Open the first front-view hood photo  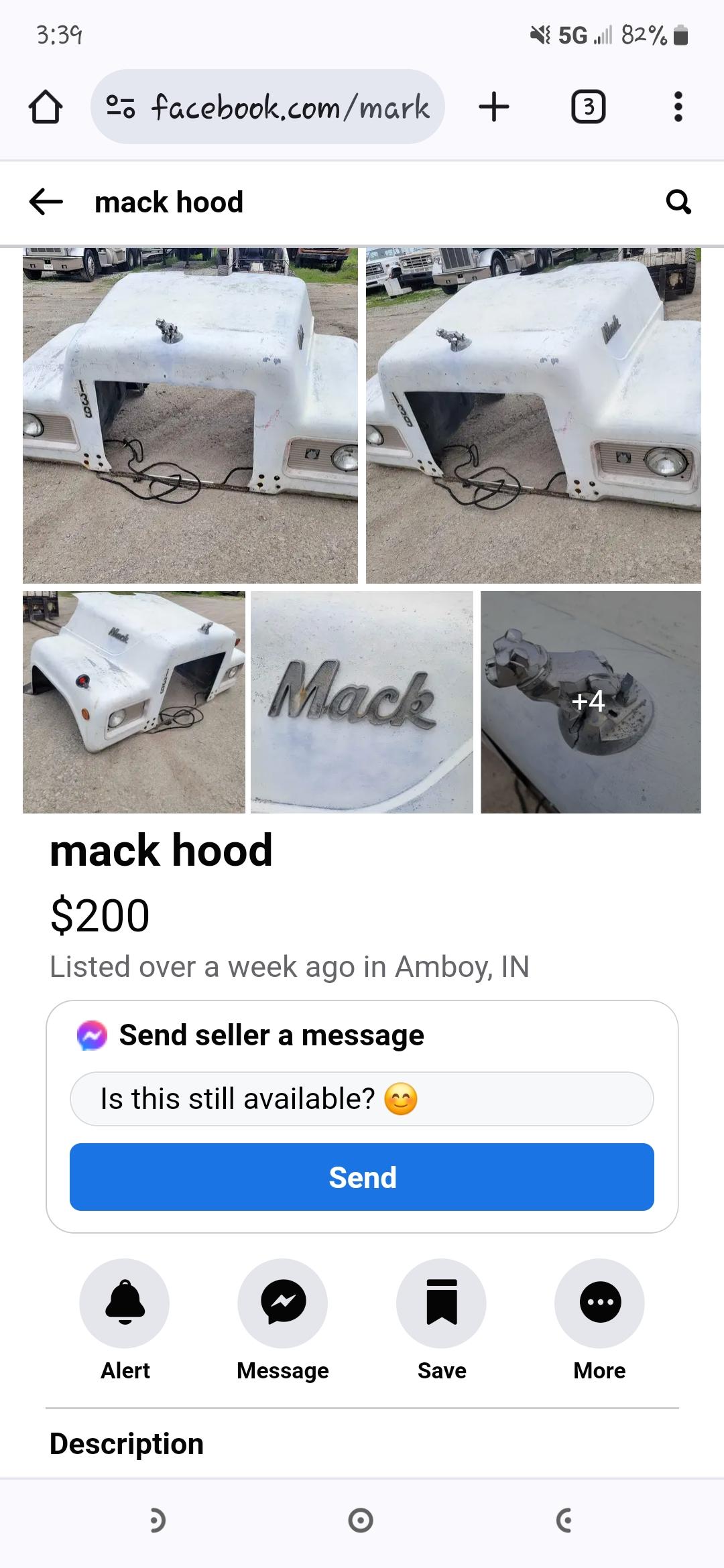pos(190,415)
